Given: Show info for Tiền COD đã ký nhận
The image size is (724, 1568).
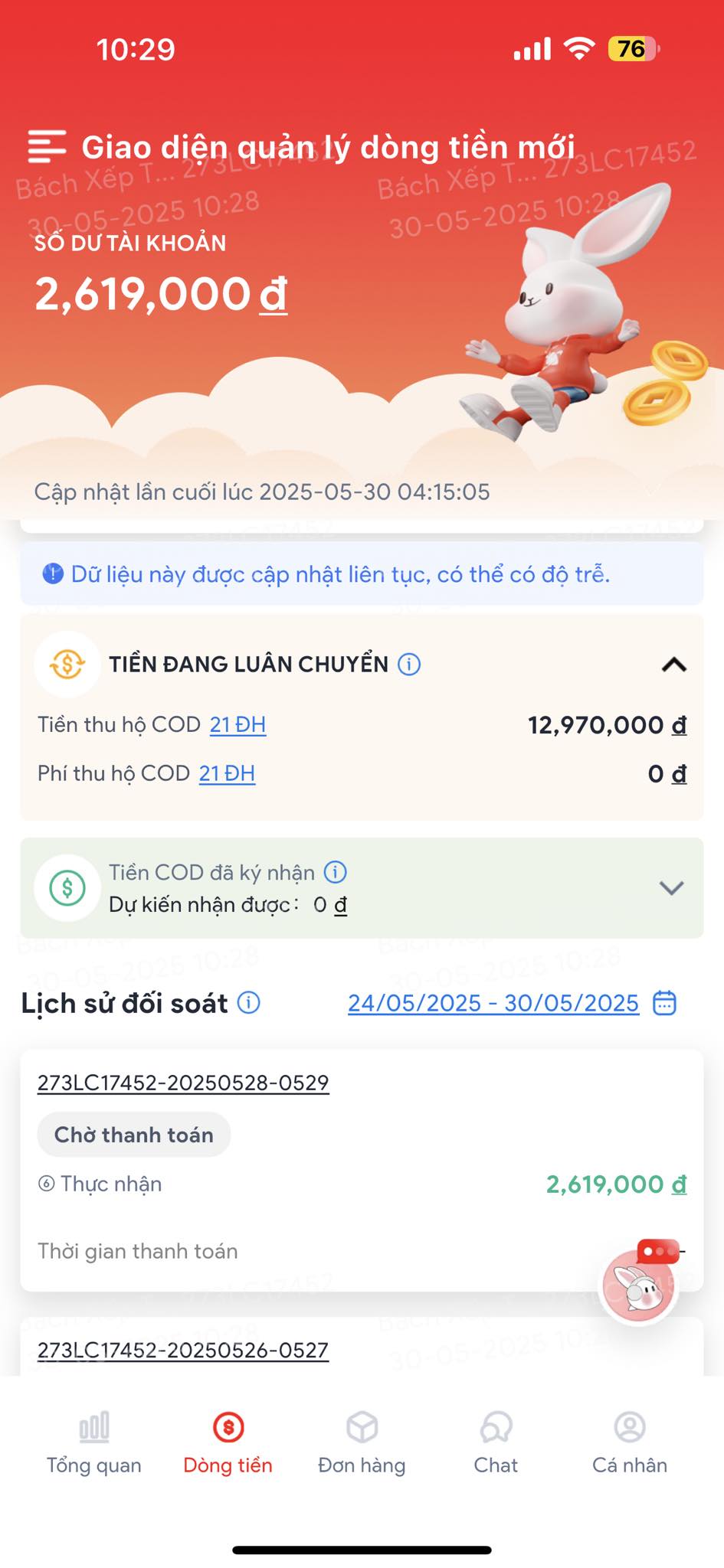Looking at the screenshot, I should point(336,872).
